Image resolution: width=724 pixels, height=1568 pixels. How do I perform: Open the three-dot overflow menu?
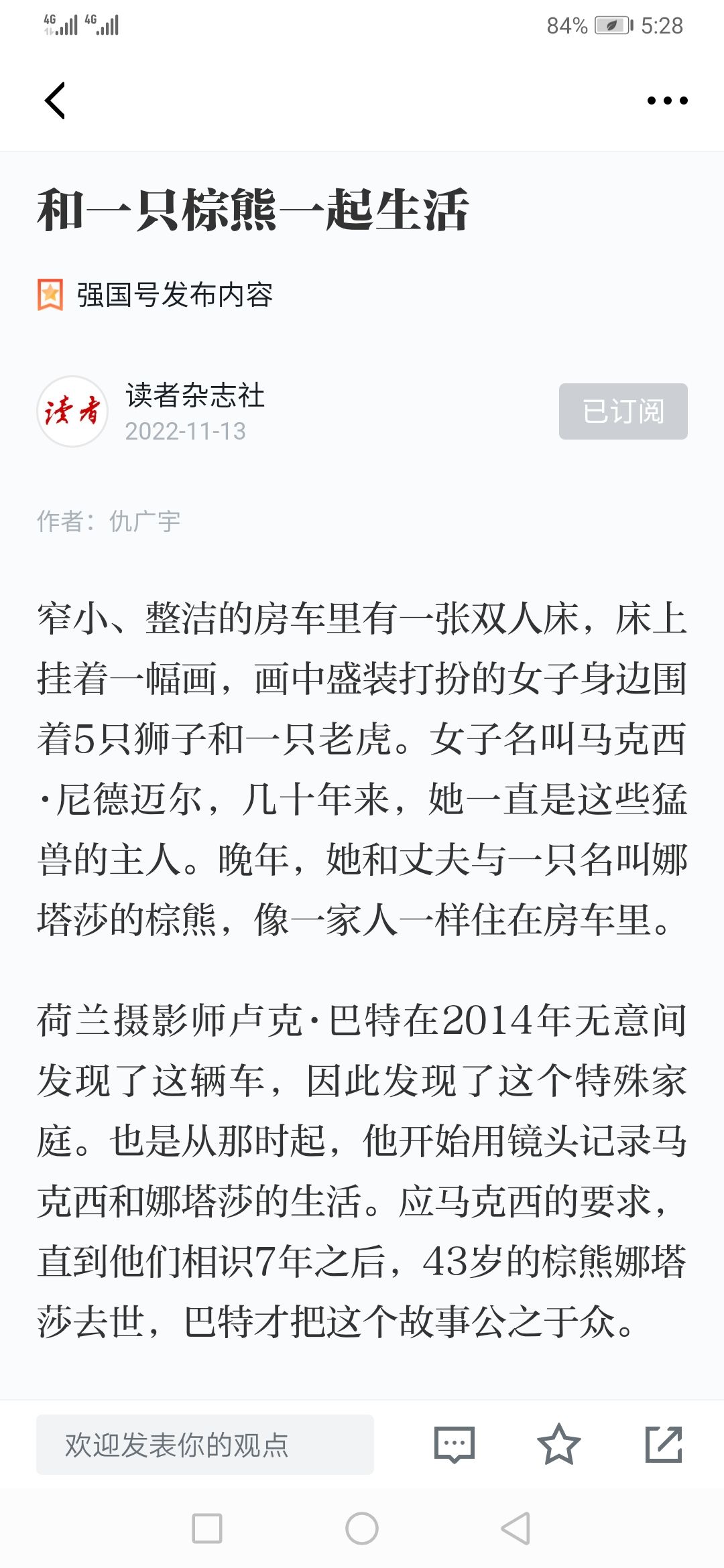click(x=667, y=101)
